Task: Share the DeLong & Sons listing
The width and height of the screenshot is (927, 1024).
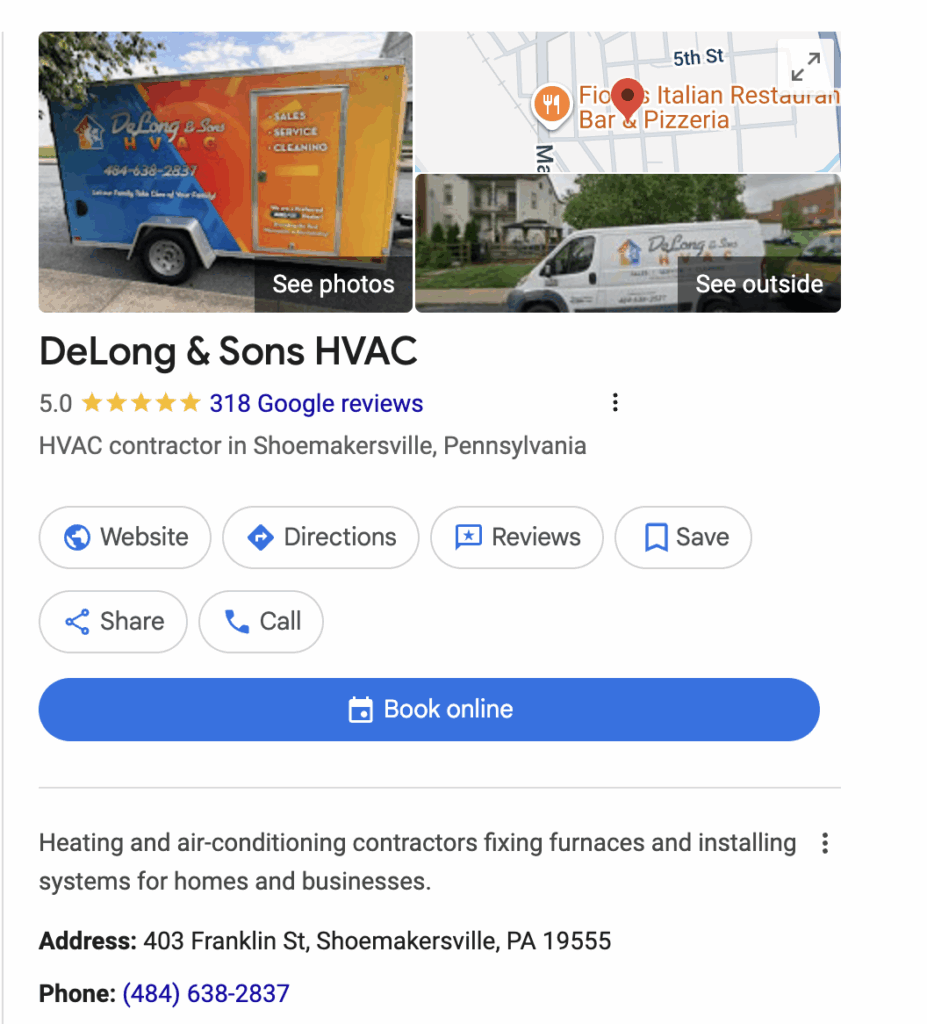Action: 113,622
